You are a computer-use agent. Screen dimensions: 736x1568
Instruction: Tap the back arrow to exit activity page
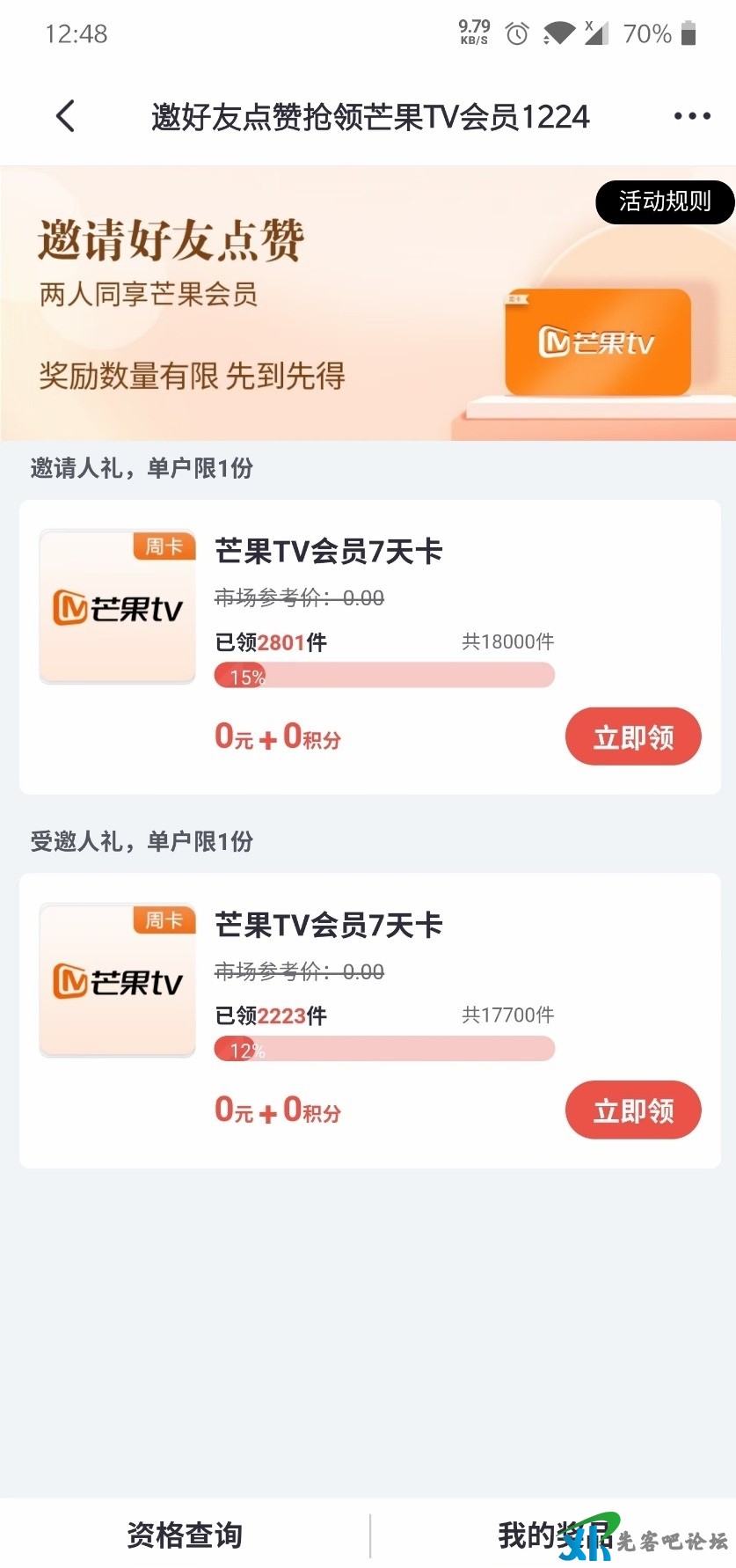pos(64,115)
